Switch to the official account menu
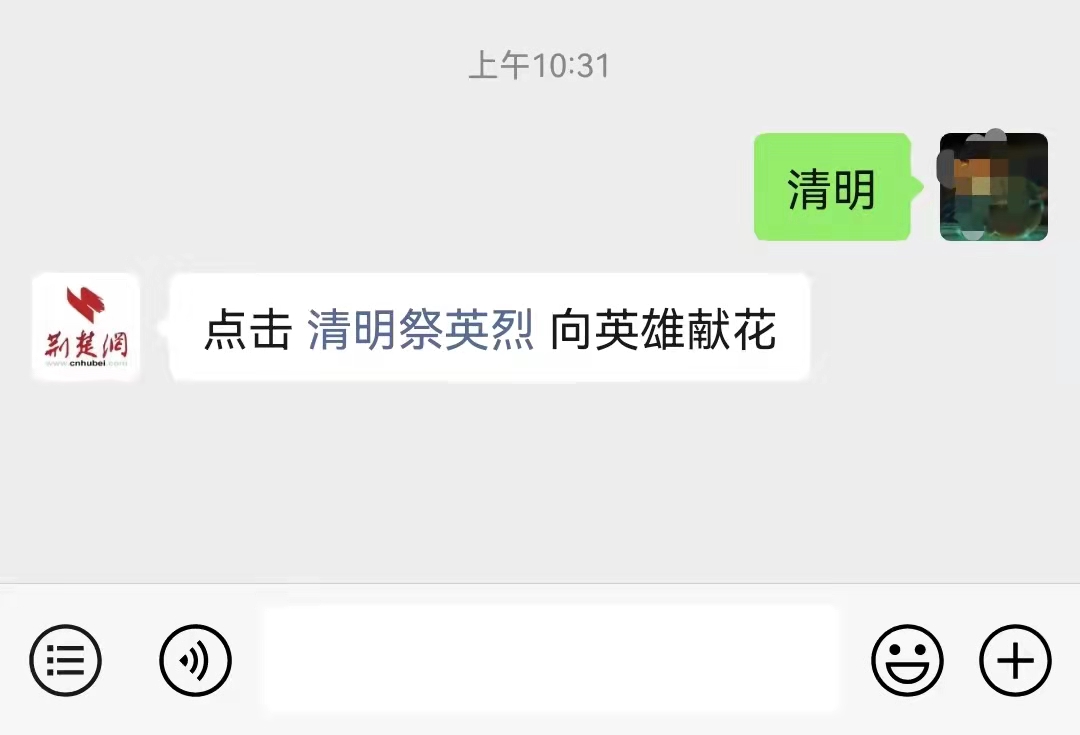Viewport: 1080px width, 735px height. 66,660
